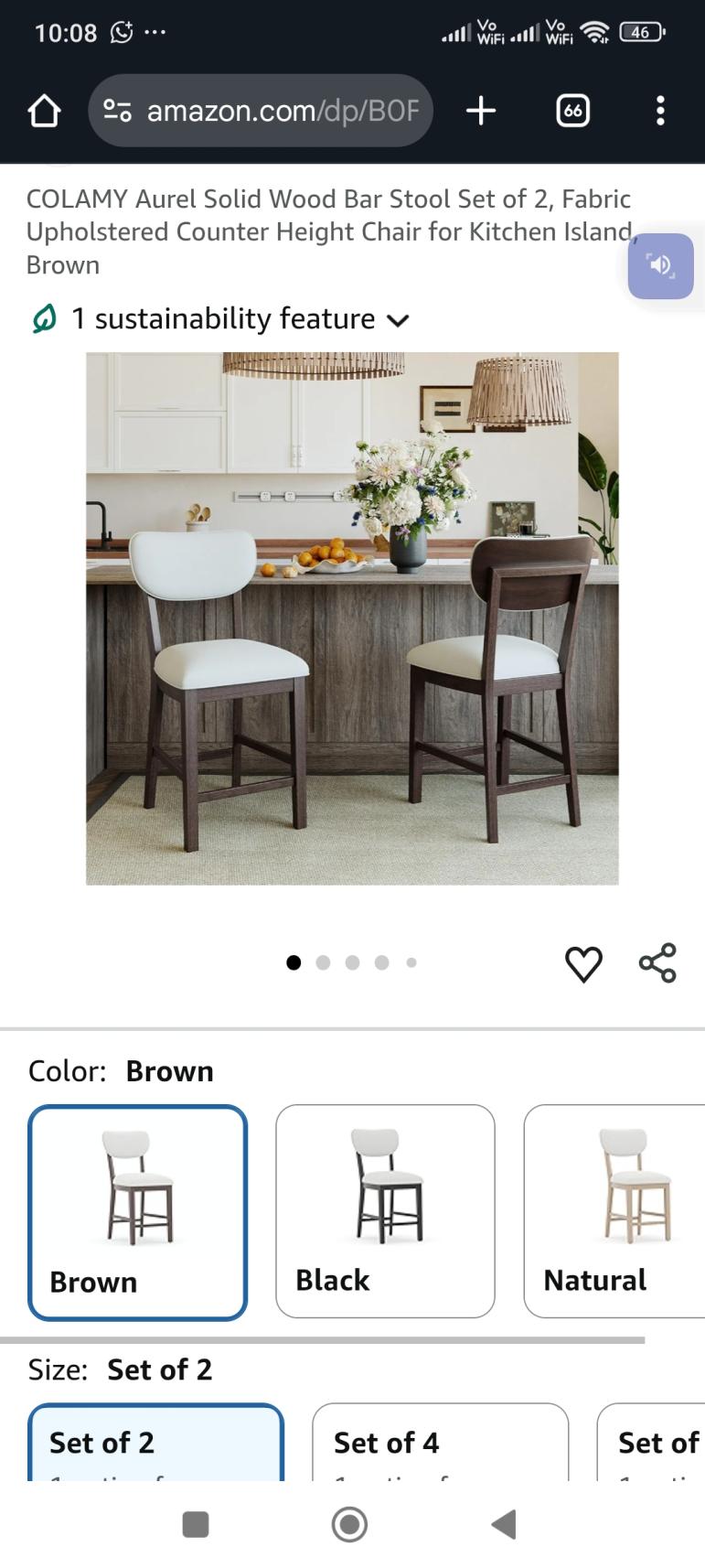Go to the browser home page
The image size is (705, 1568).
[44, 112]
